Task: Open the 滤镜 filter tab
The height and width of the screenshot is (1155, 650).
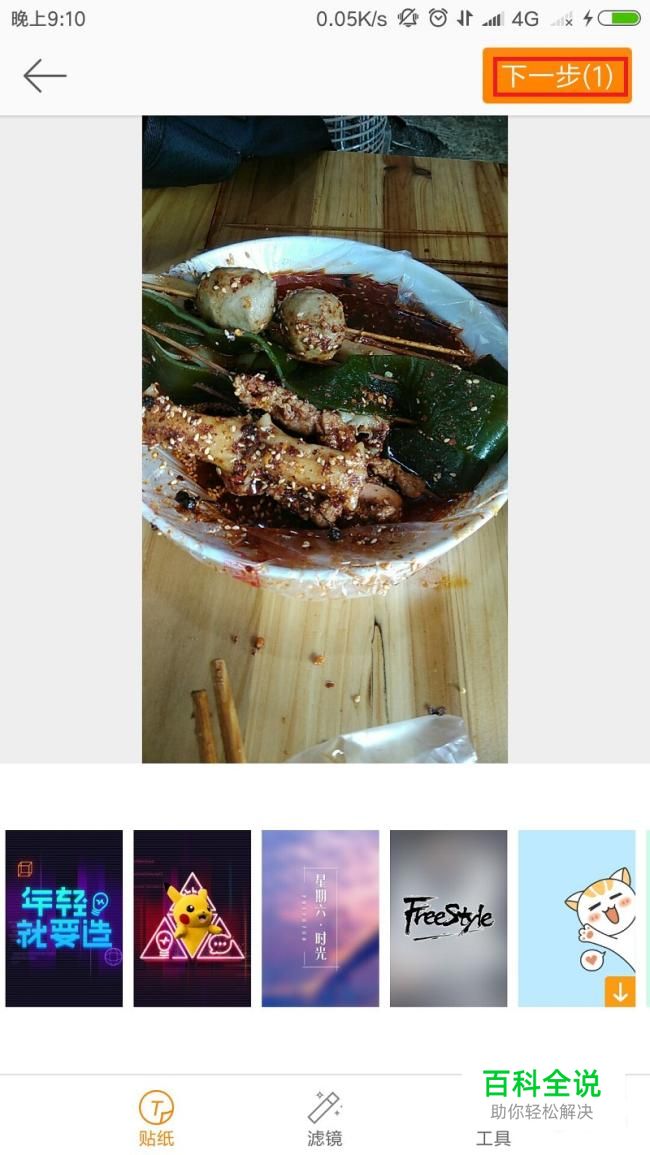Action: [324, 1118]
